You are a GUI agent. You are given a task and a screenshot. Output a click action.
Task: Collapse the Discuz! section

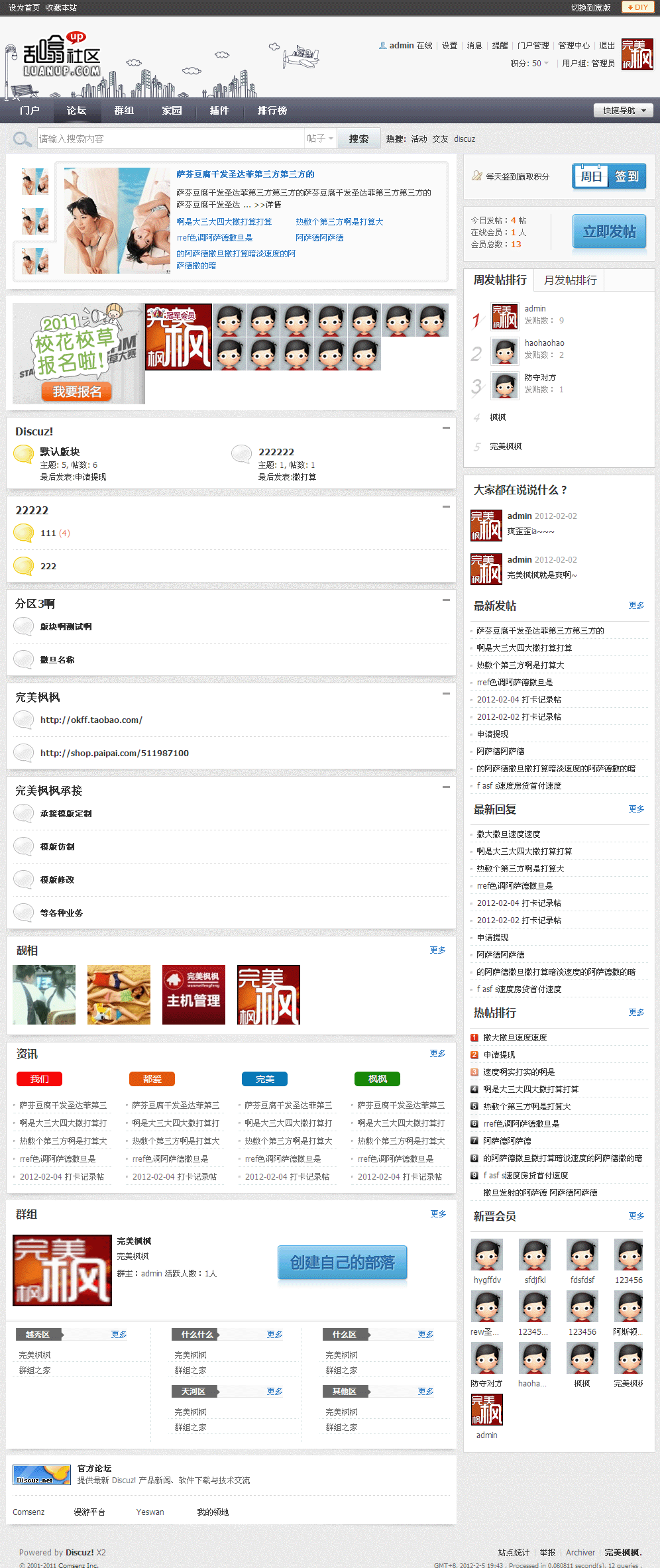point(446,428)
